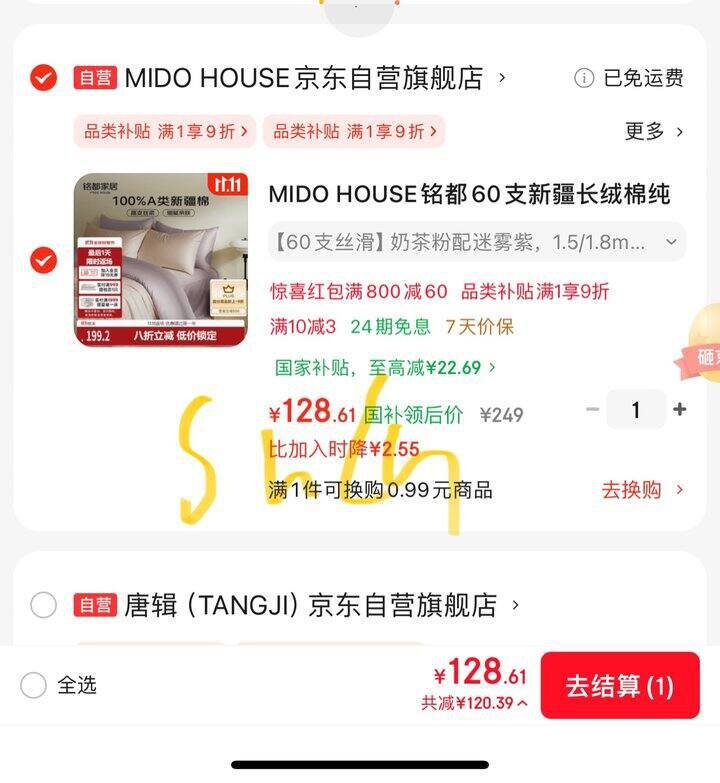Select the 唐辑 (TANGJI) store checkbox
The image size is (720, 783).
(x=43, y=605)
